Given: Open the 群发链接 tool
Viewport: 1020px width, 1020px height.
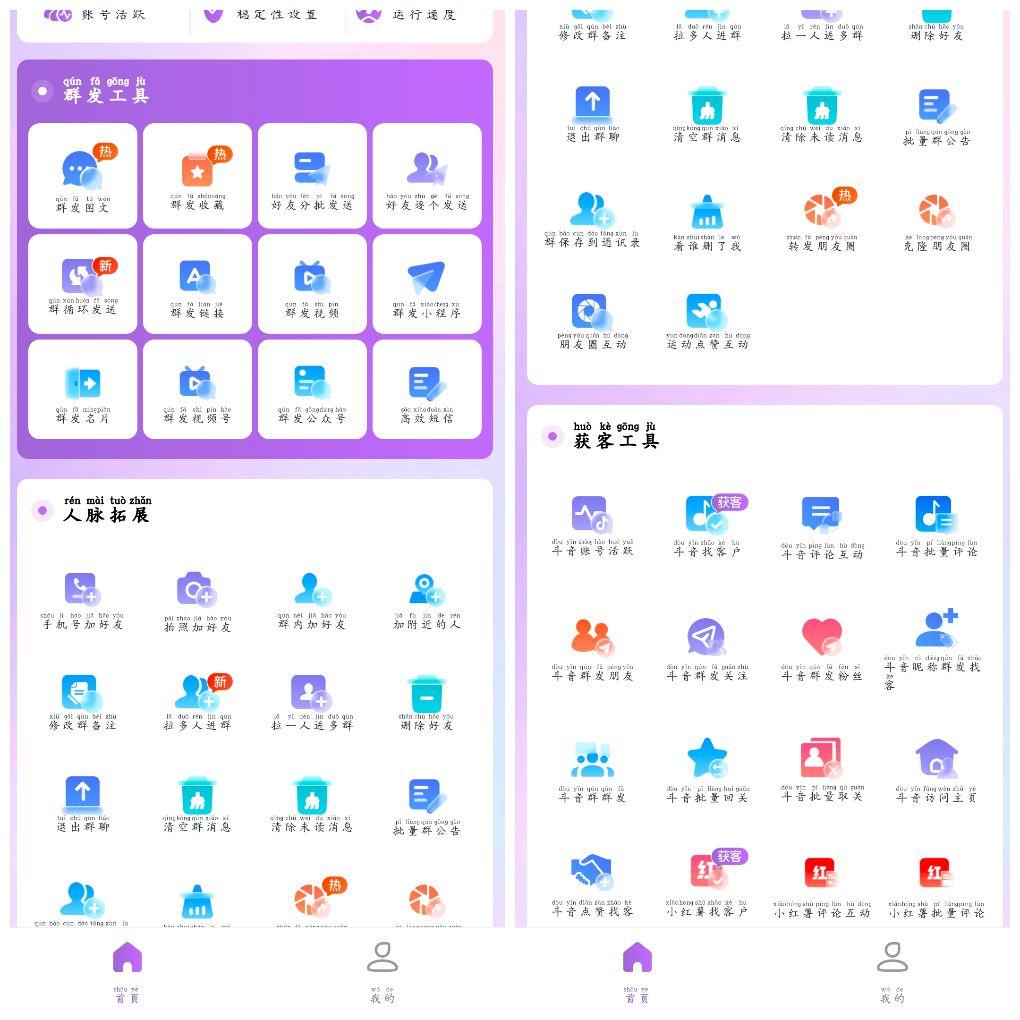Looking at the screenshot, I should (x=197, y=283).
